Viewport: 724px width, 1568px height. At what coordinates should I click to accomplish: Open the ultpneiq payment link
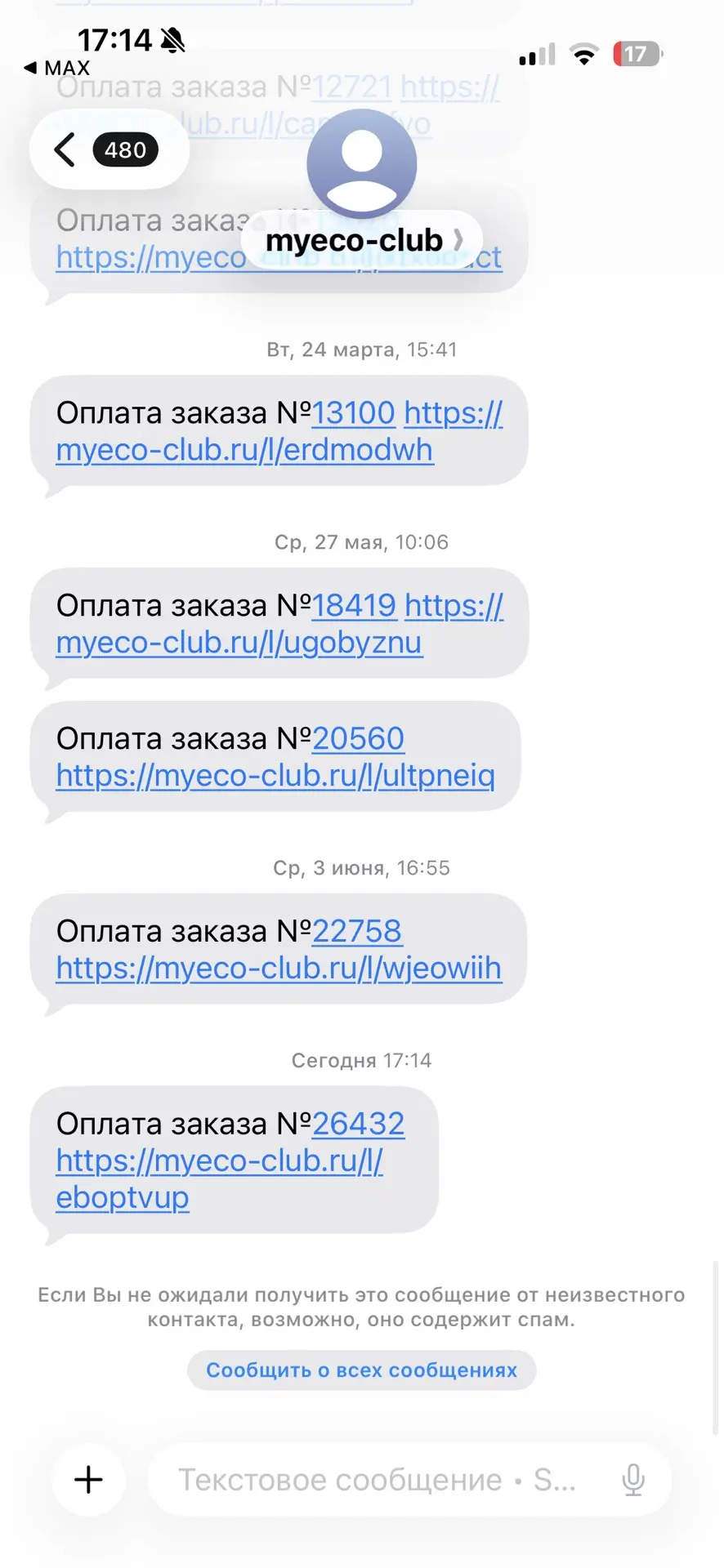(275, 776)
